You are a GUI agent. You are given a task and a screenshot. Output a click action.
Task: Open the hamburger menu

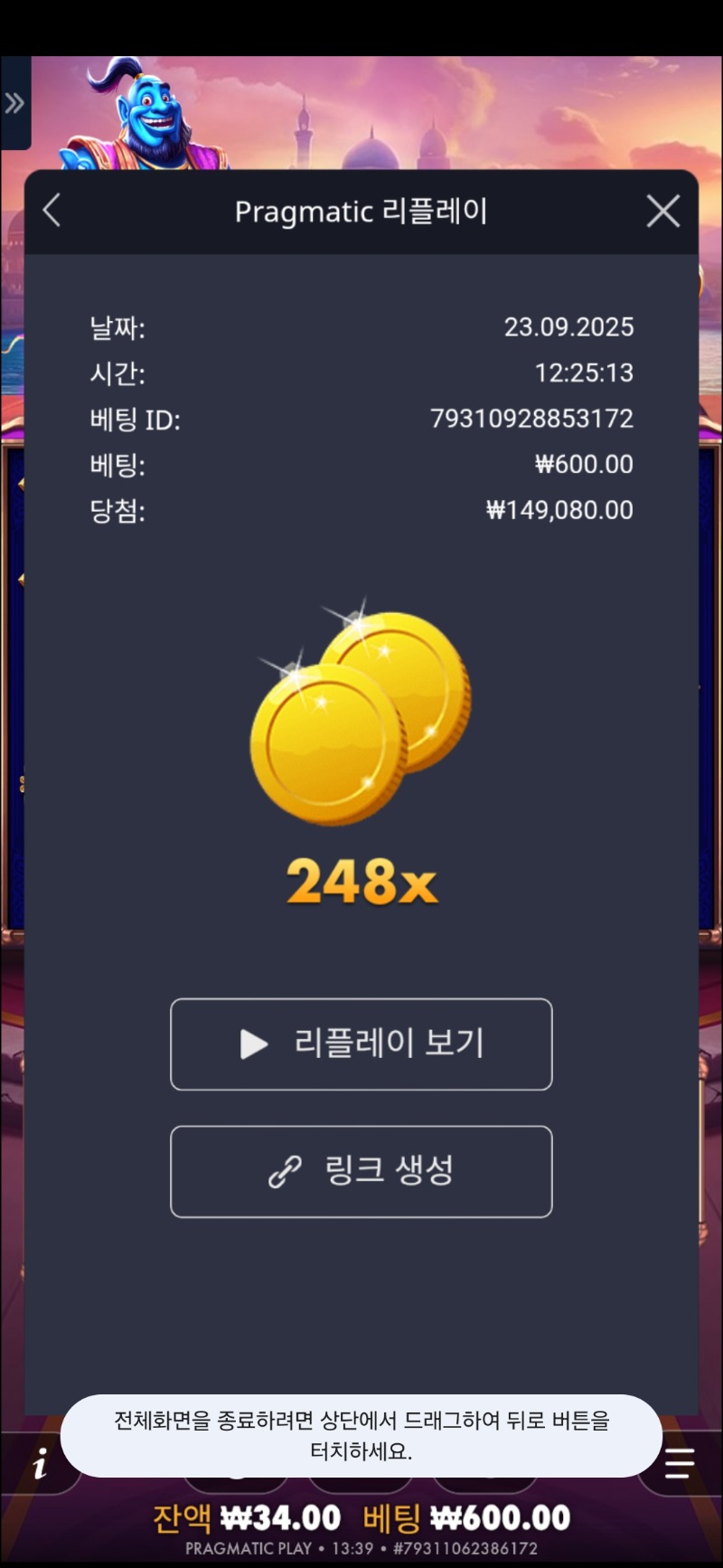680,1462
